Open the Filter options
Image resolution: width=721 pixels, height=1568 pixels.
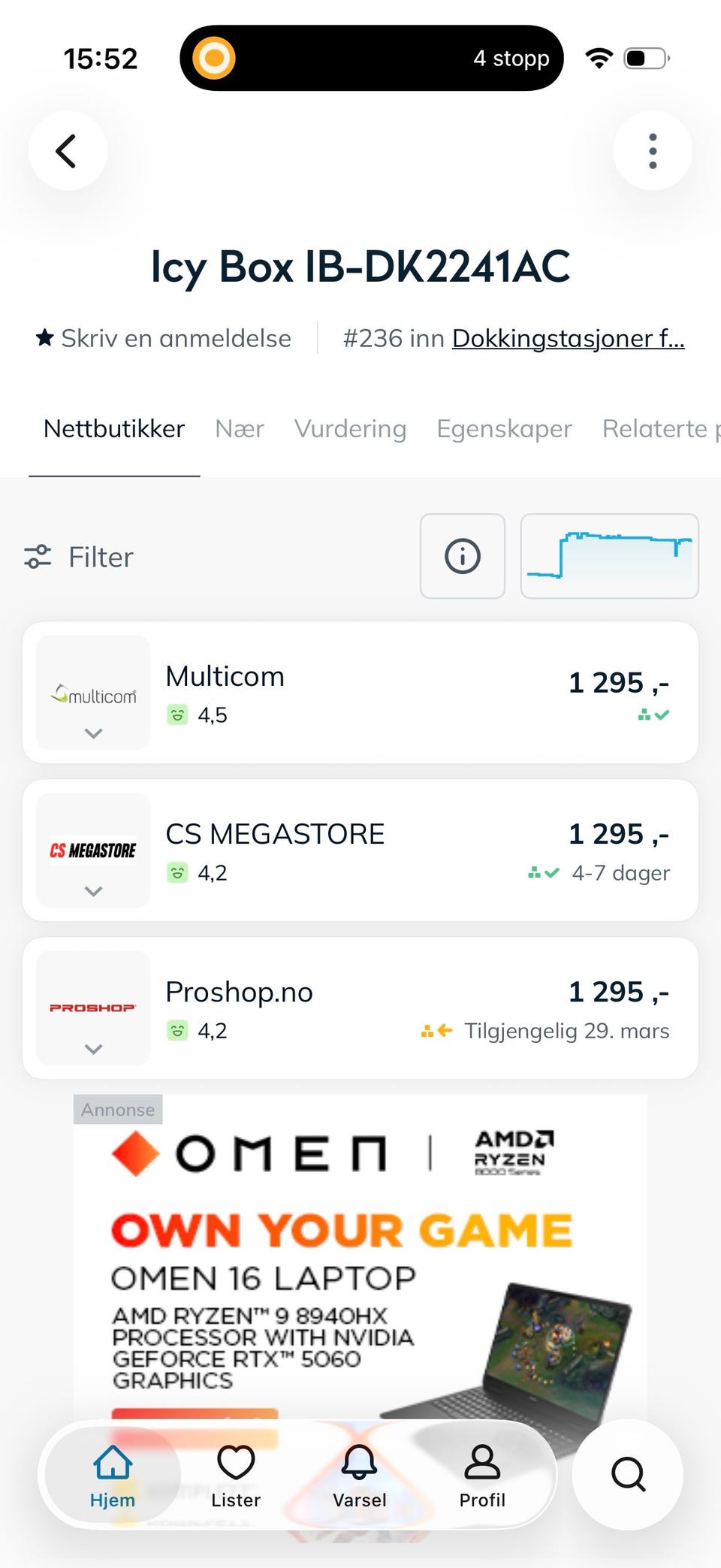[80, 557]
